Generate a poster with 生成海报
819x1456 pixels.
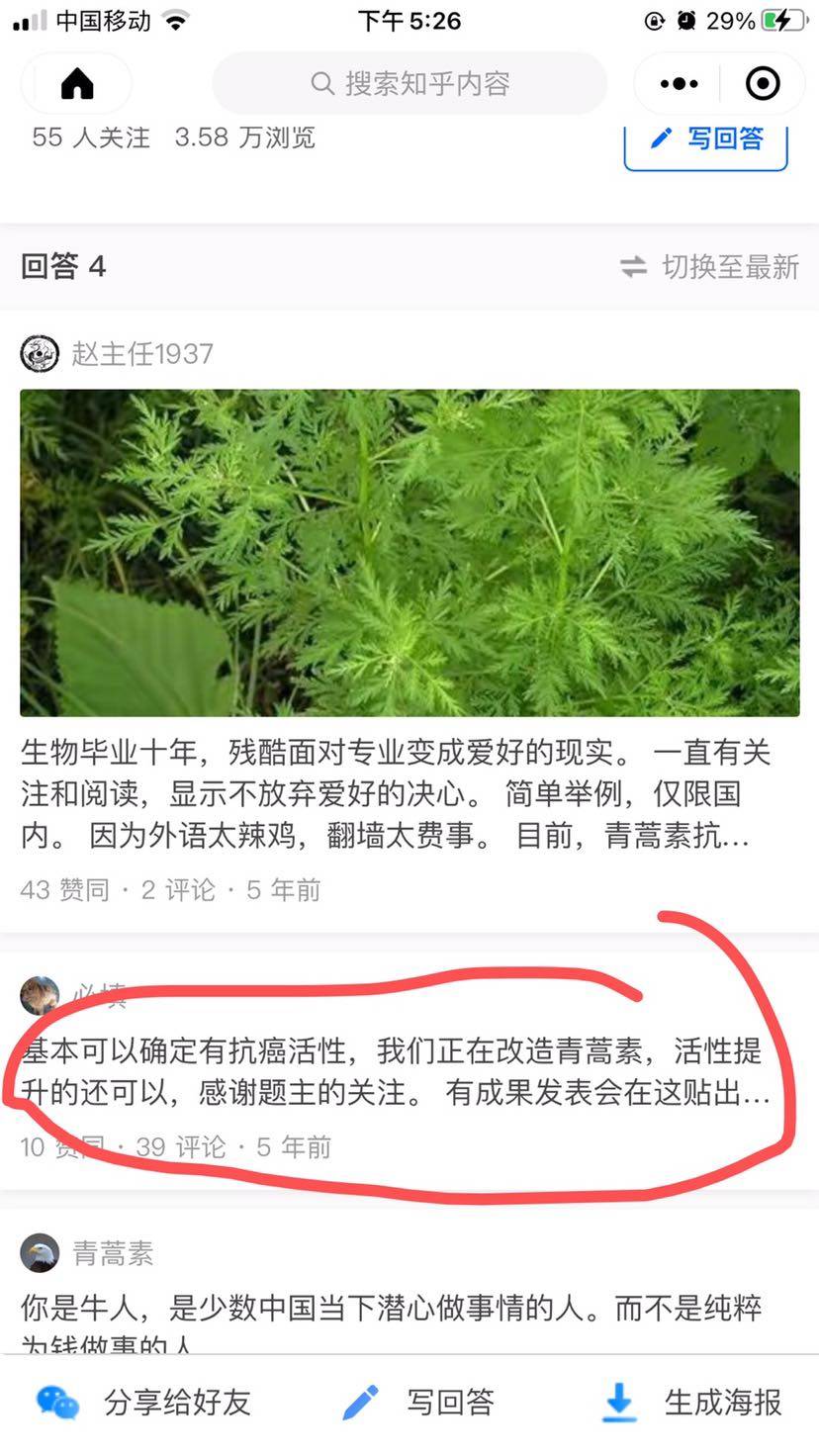pos(692,1402)
